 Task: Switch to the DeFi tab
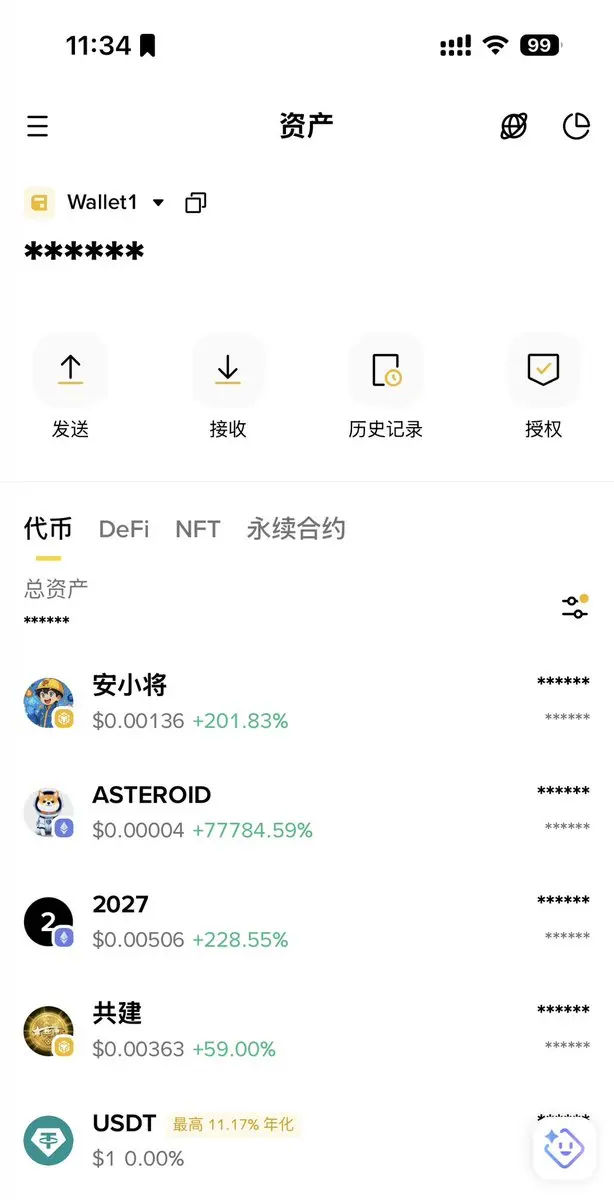coord(124,529)
